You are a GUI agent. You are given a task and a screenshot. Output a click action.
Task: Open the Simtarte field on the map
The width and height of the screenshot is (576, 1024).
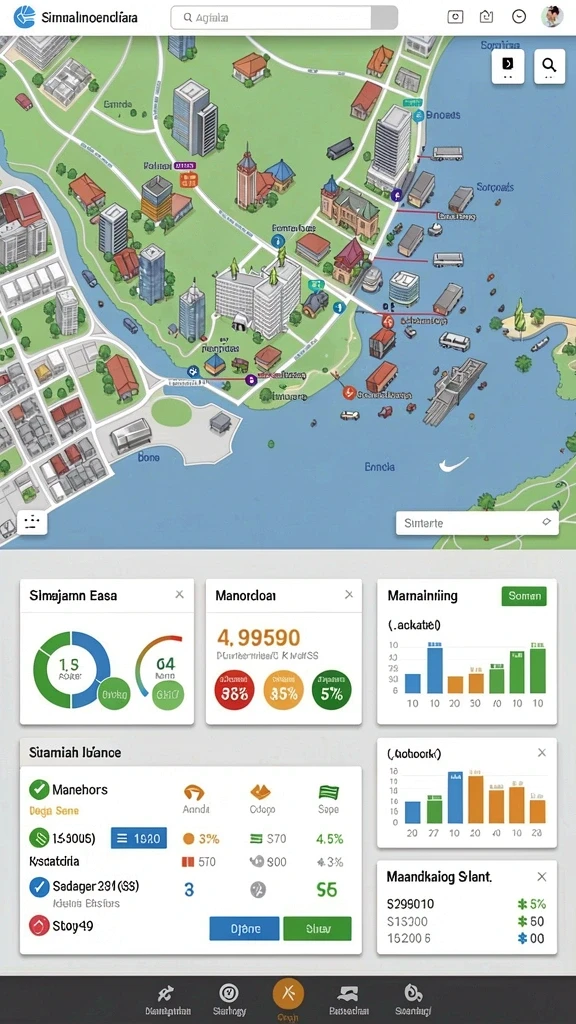(477, 523)
